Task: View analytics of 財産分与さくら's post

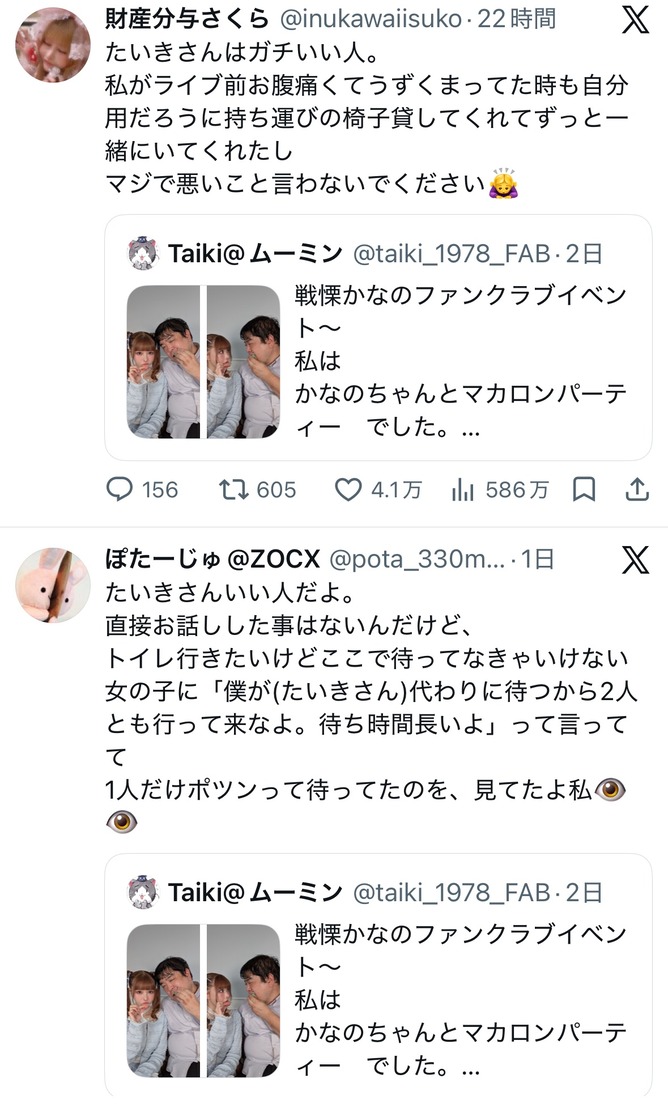Action: pyautogui.click(x=499, y=489)
